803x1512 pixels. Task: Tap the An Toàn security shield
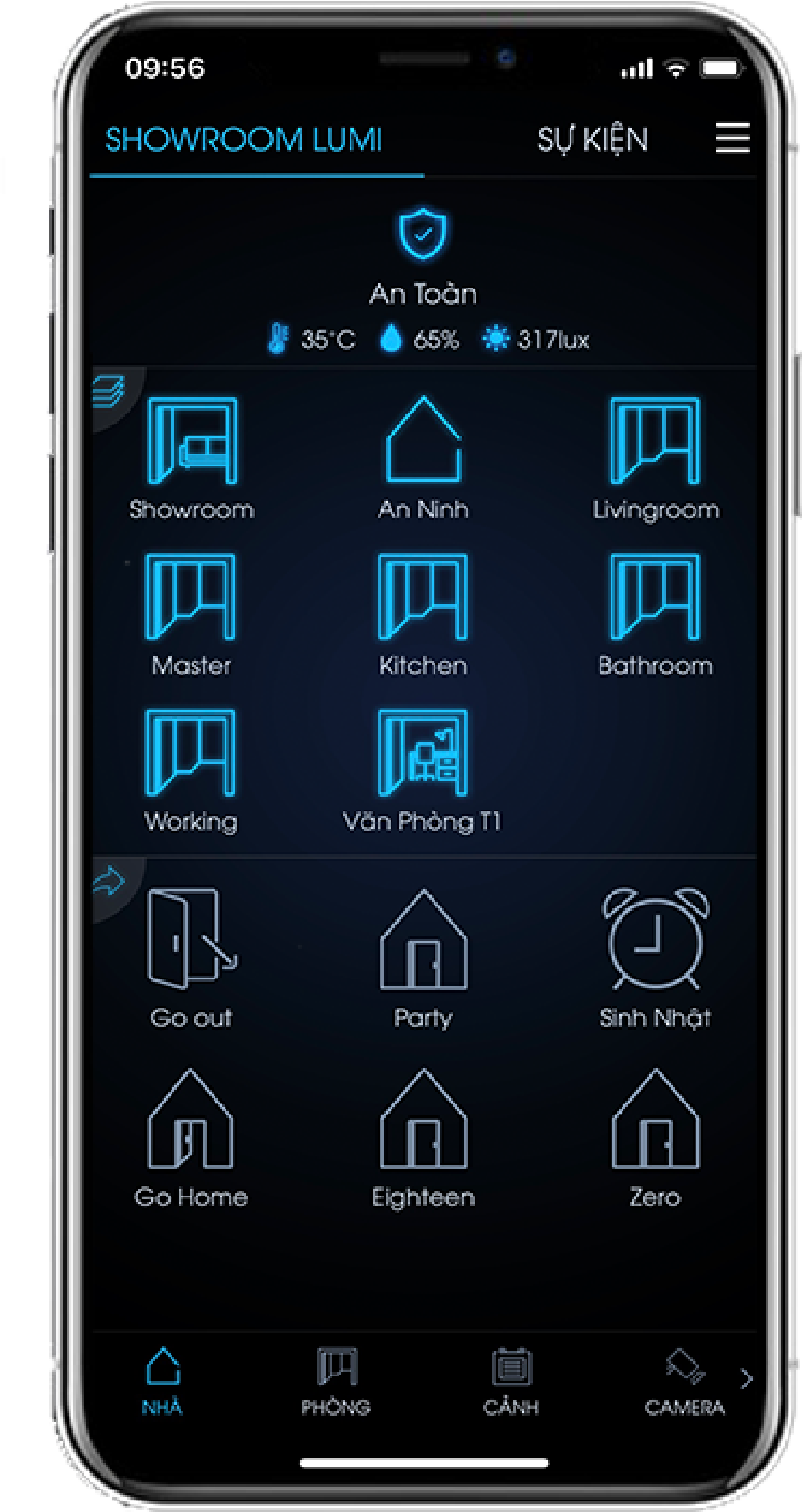(x=422, y=234)
